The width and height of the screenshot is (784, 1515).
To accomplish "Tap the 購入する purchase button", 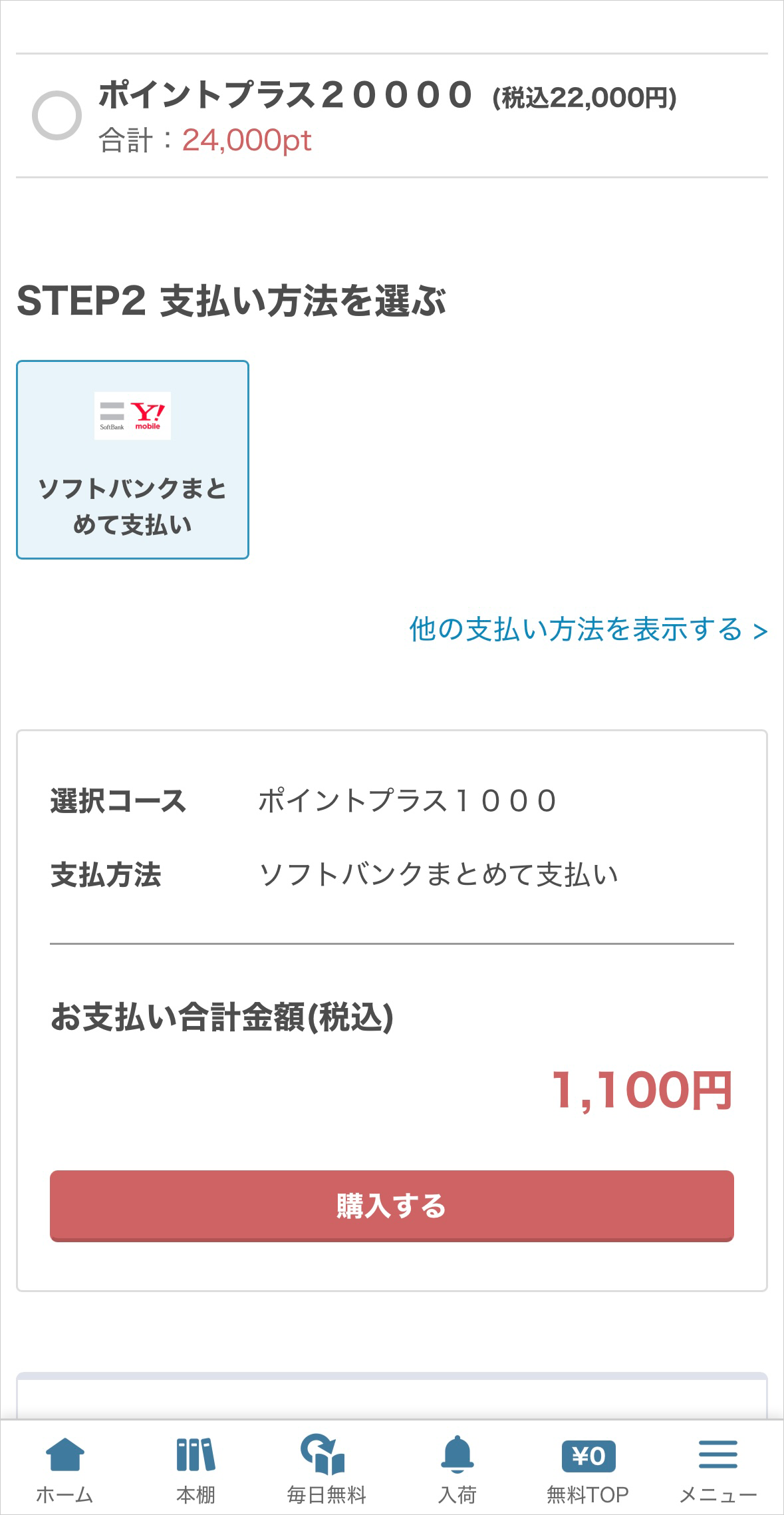I will pyautogui.click(x=392, y=1206).
